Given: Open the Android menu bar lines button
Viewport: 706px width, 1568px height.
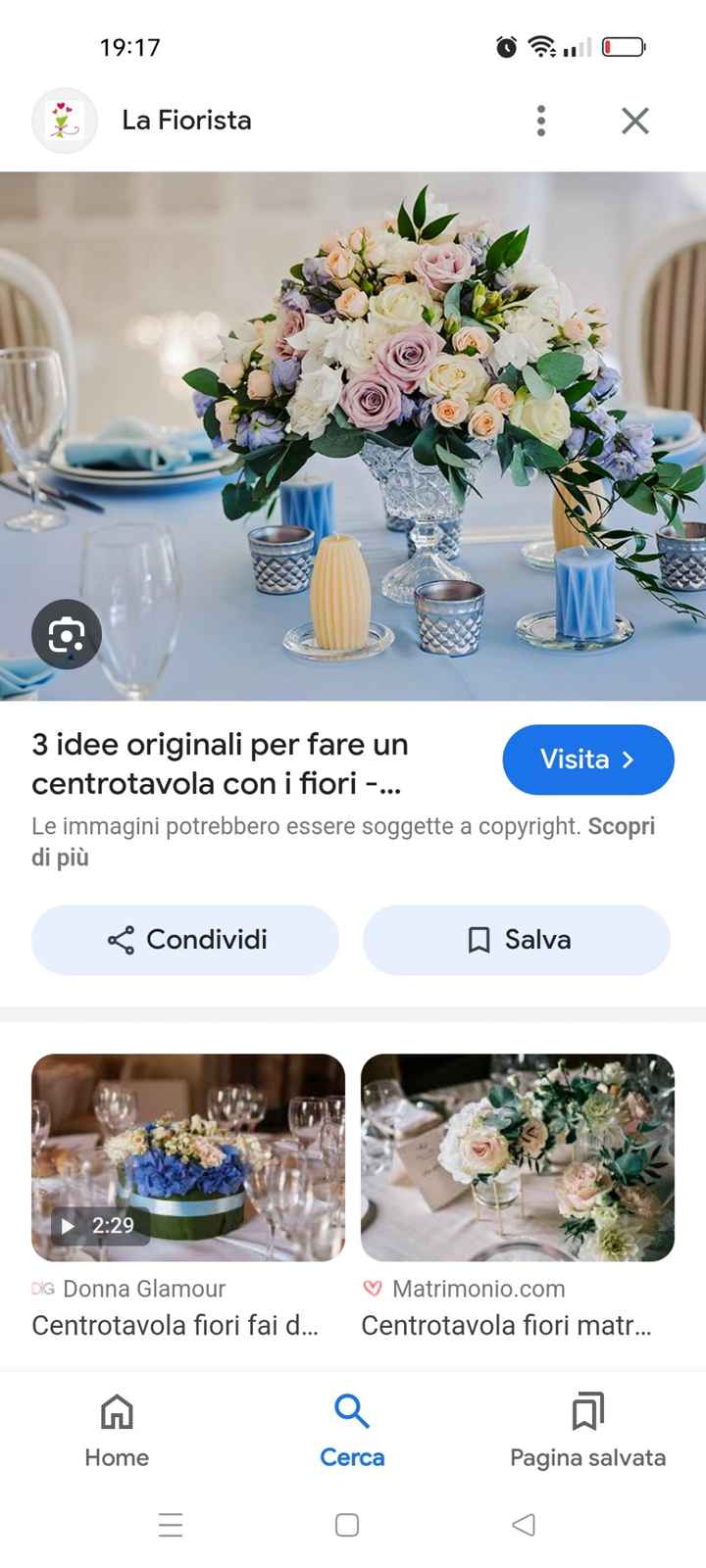Looking at the screenshot, I should point(171,1525).
